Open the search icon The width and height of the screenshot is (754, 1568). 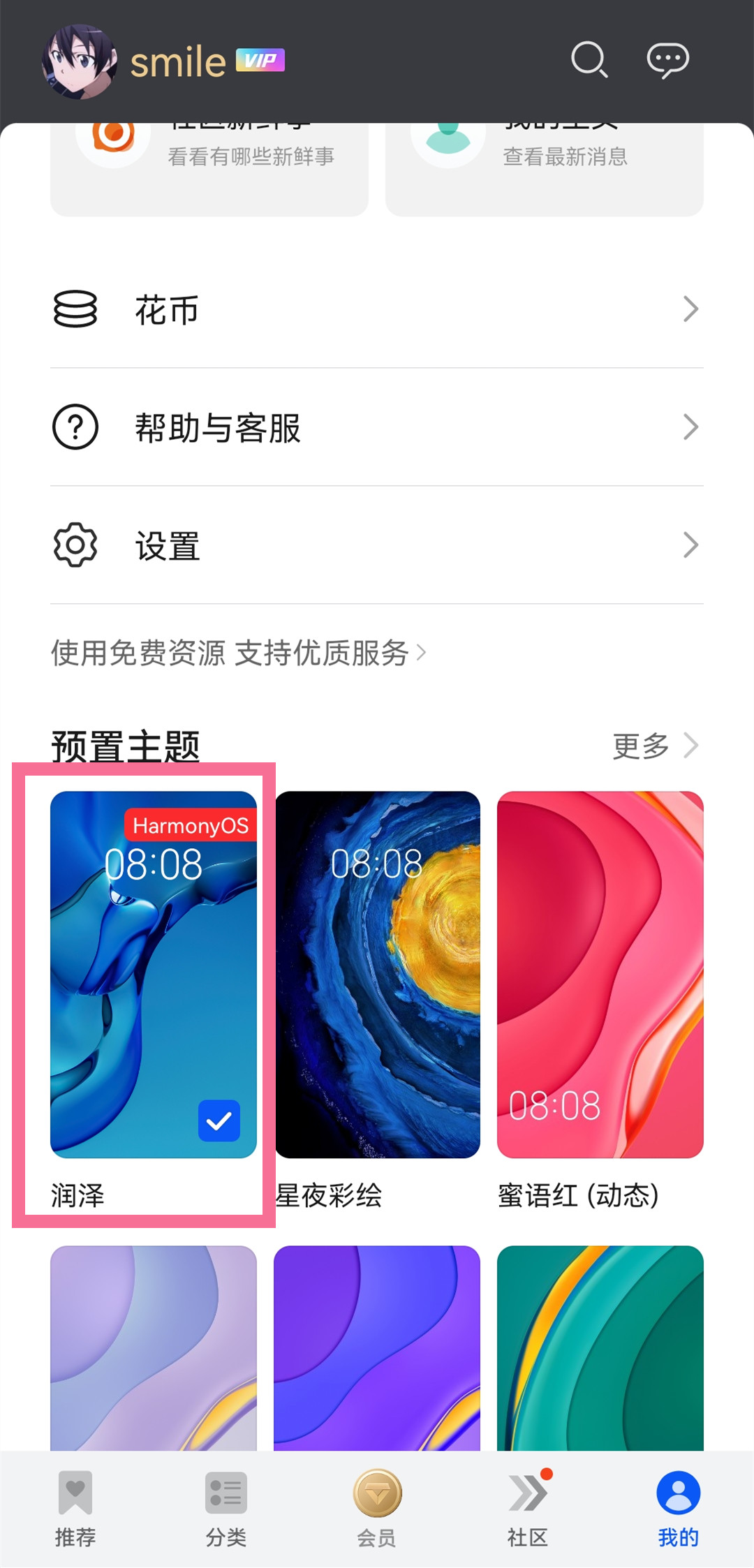[589, 60]
